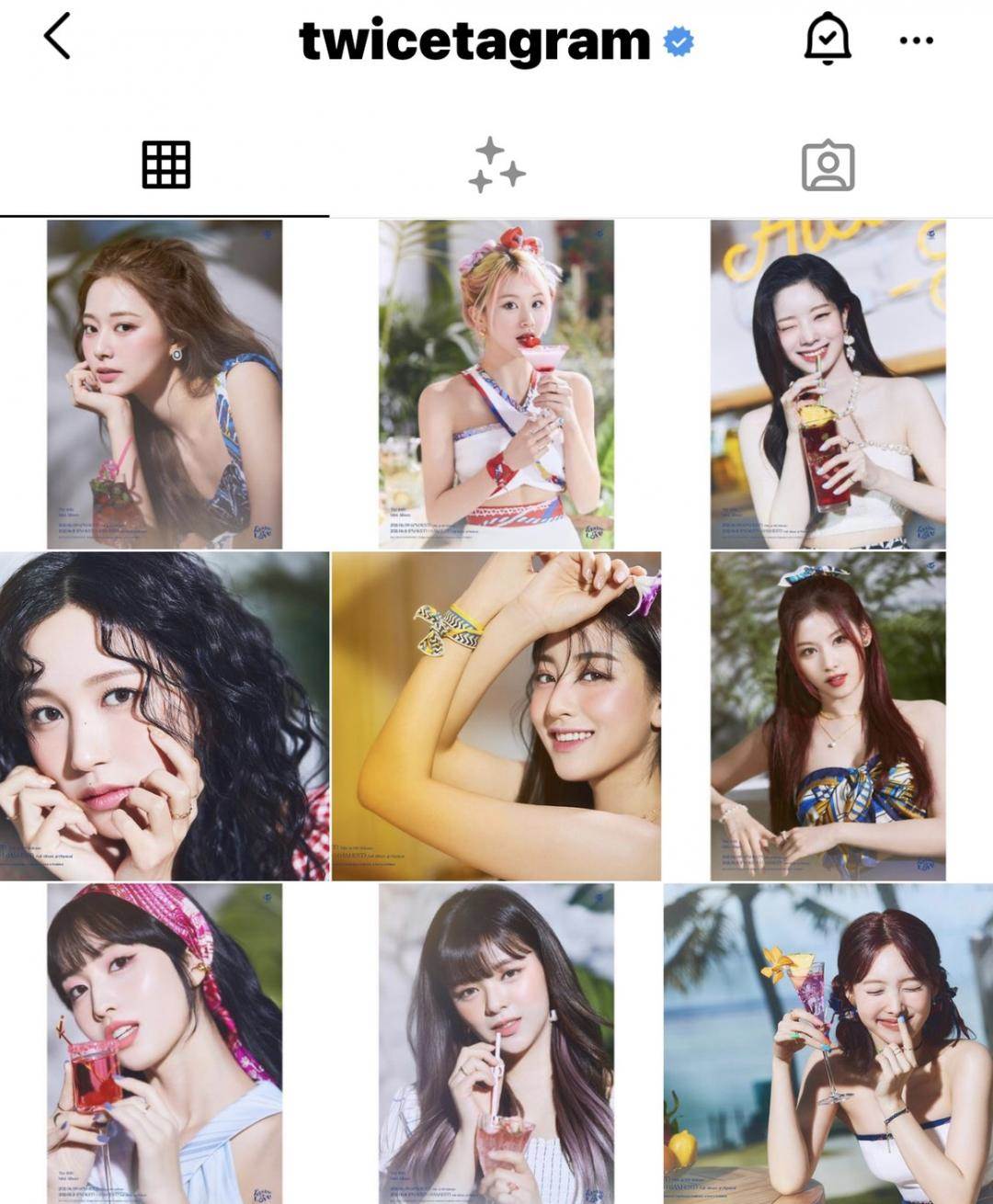
Task: Open post with brown wavy hair, hand on chin
Action: pos(165,384)
